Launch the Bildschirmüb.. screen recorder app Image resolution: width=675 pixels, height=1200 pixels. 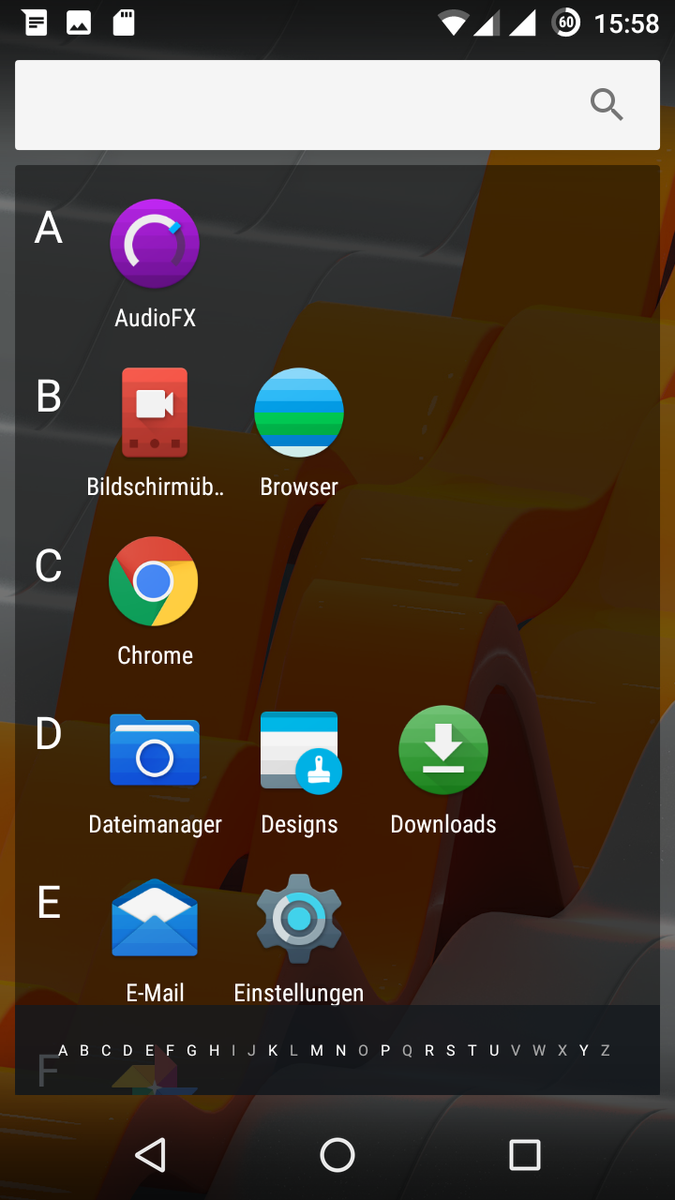click(x=154, y=412)
